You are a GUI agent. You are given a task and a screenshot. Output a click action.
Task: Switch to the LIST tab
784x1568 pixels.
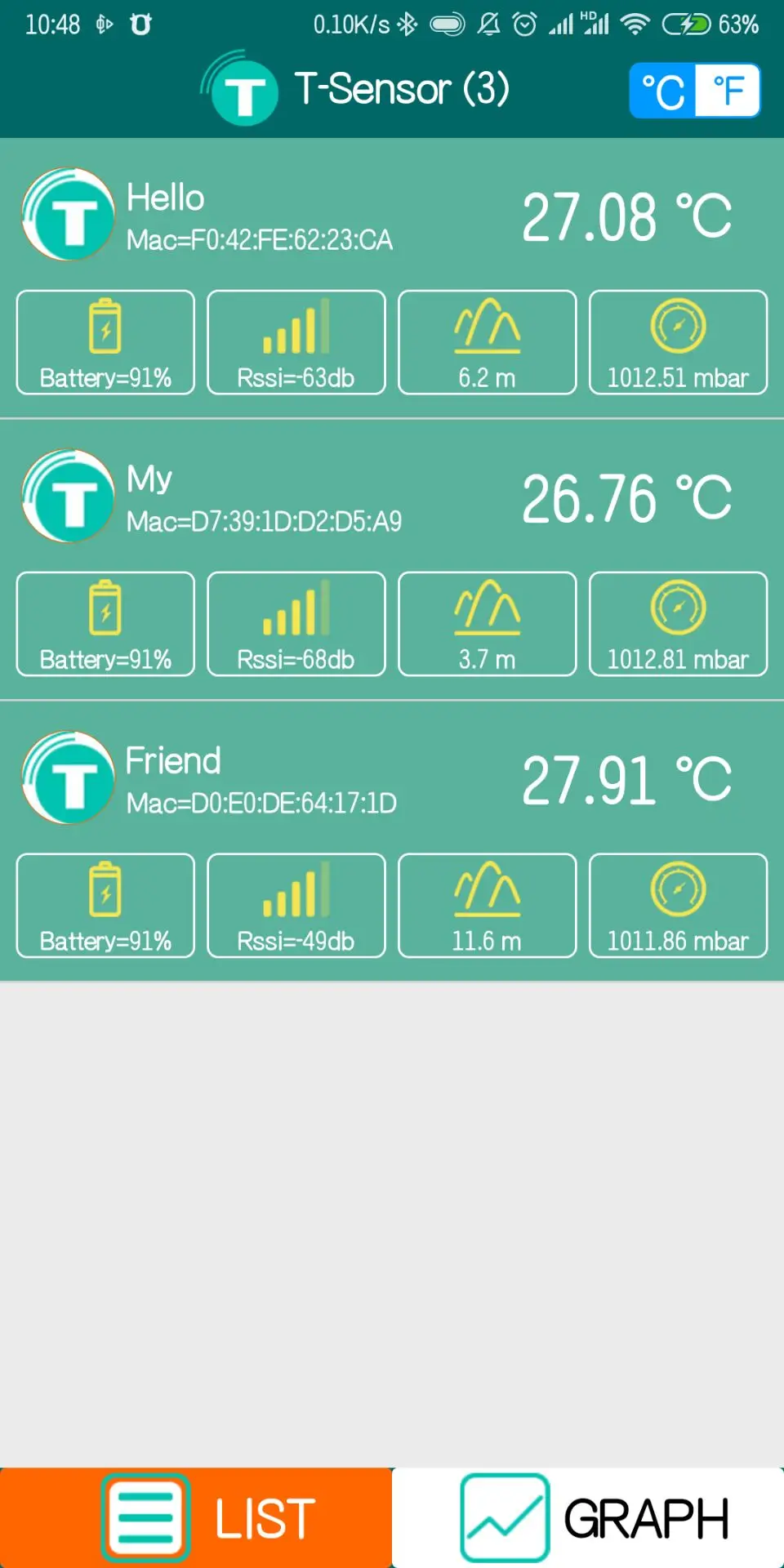pyautogui.click(x=196, y=1517)
